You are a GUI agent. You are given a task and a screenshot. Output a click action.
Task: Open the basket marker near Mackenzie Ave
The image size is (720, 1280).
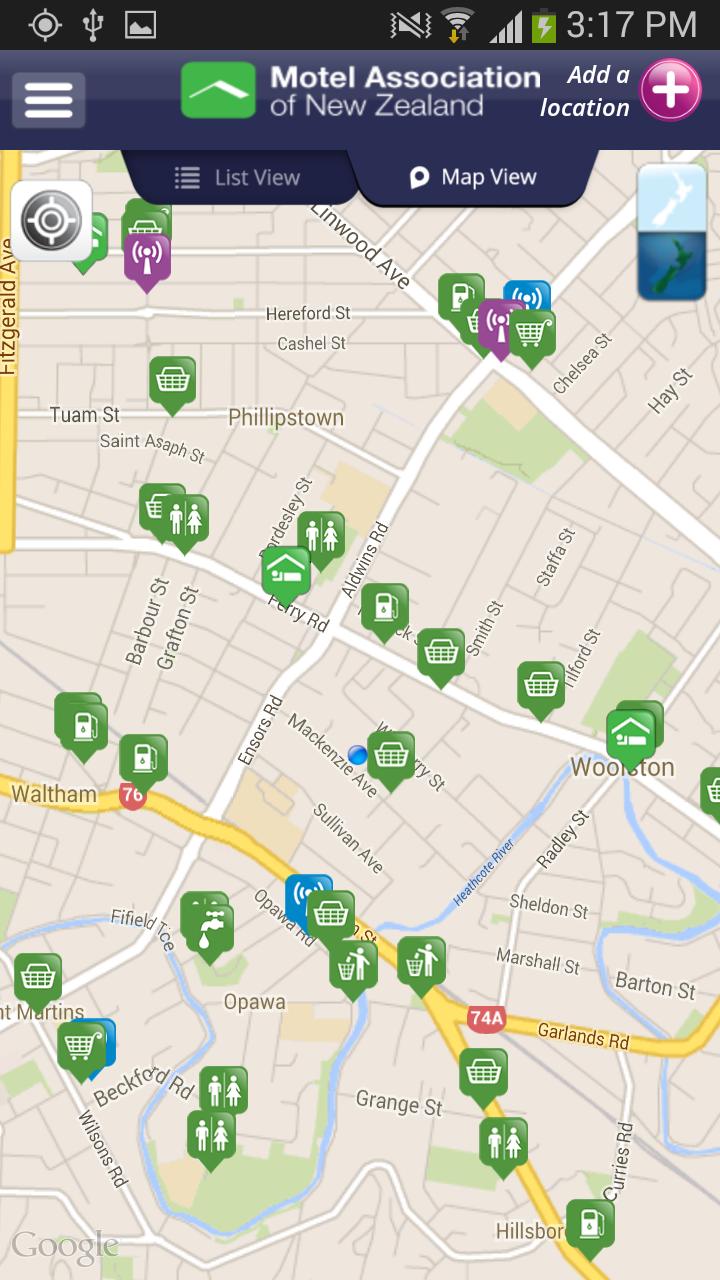pyautogui.click(x=391, y=756)
